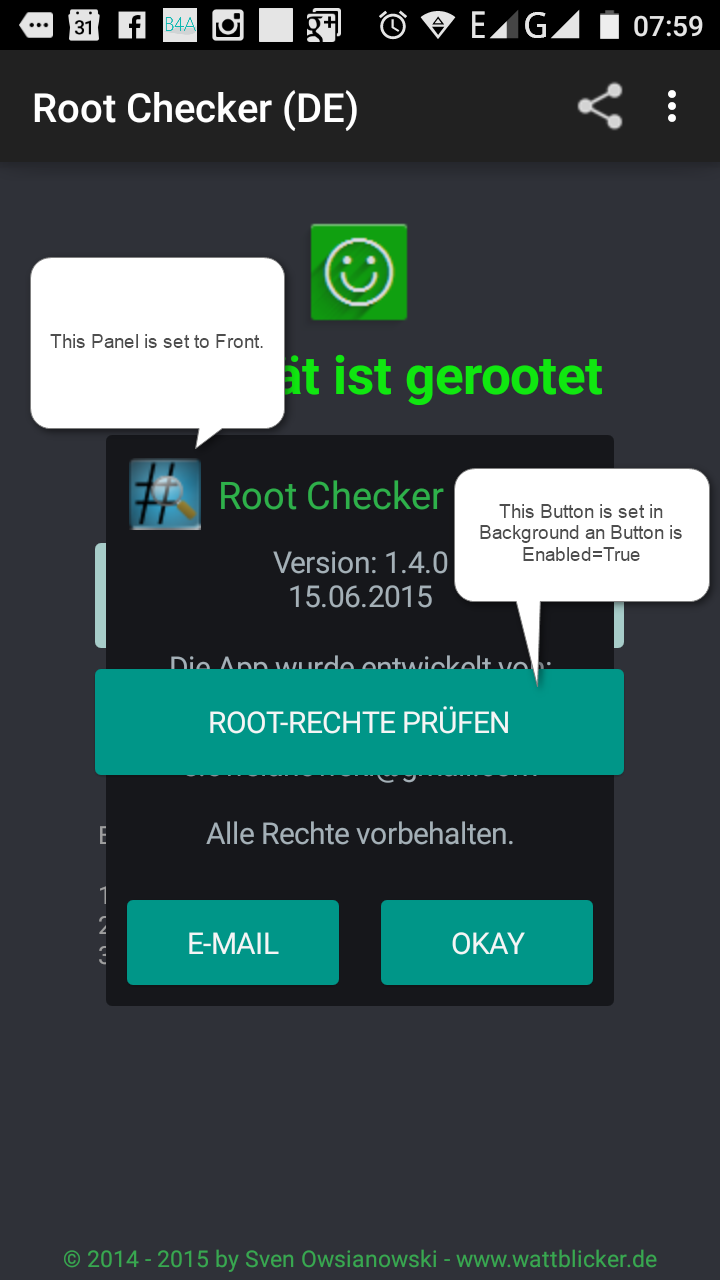Dismiss the dialog with OKAY
The height and width of the screenshot is (1280, 720).
[487, 943]
